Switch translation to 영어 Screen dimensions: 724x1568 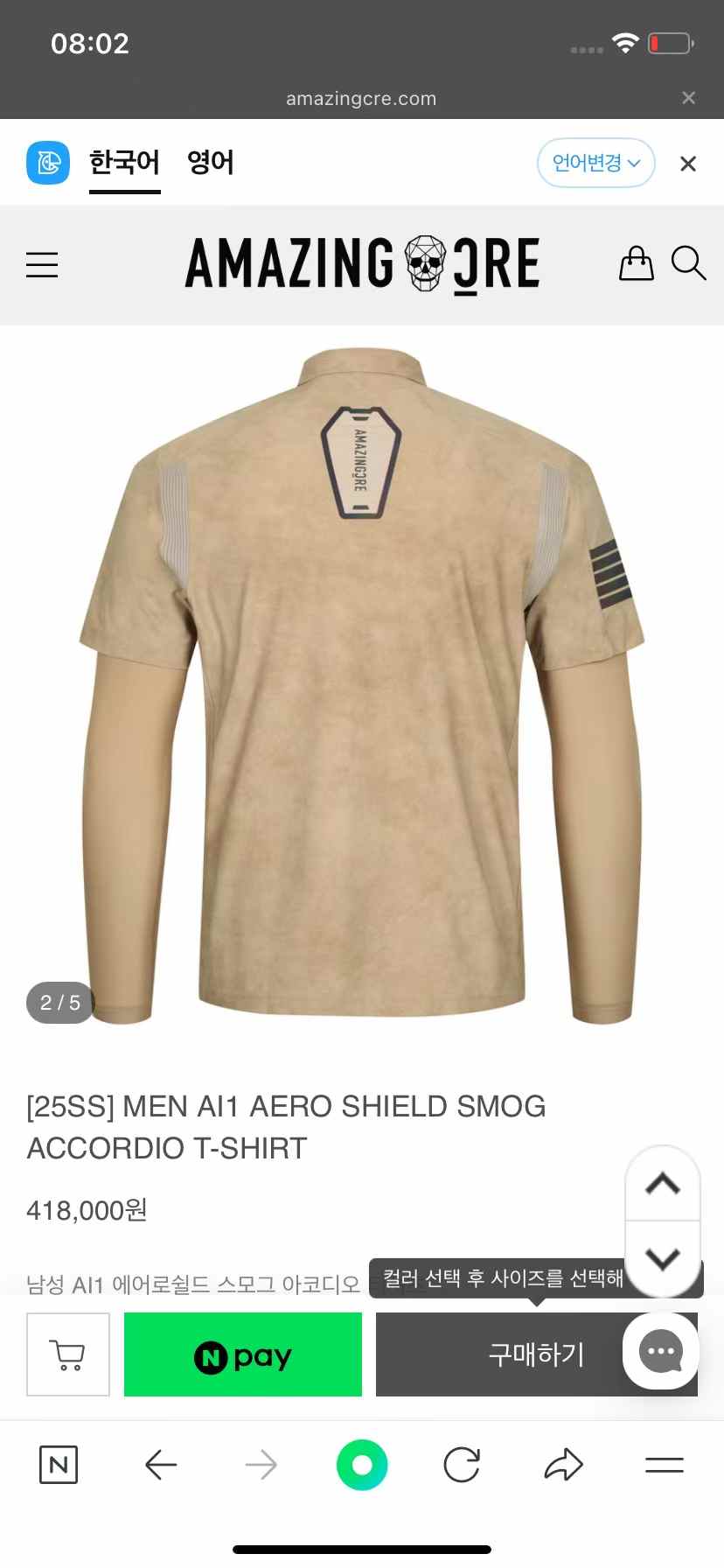[x=210, y=163]
